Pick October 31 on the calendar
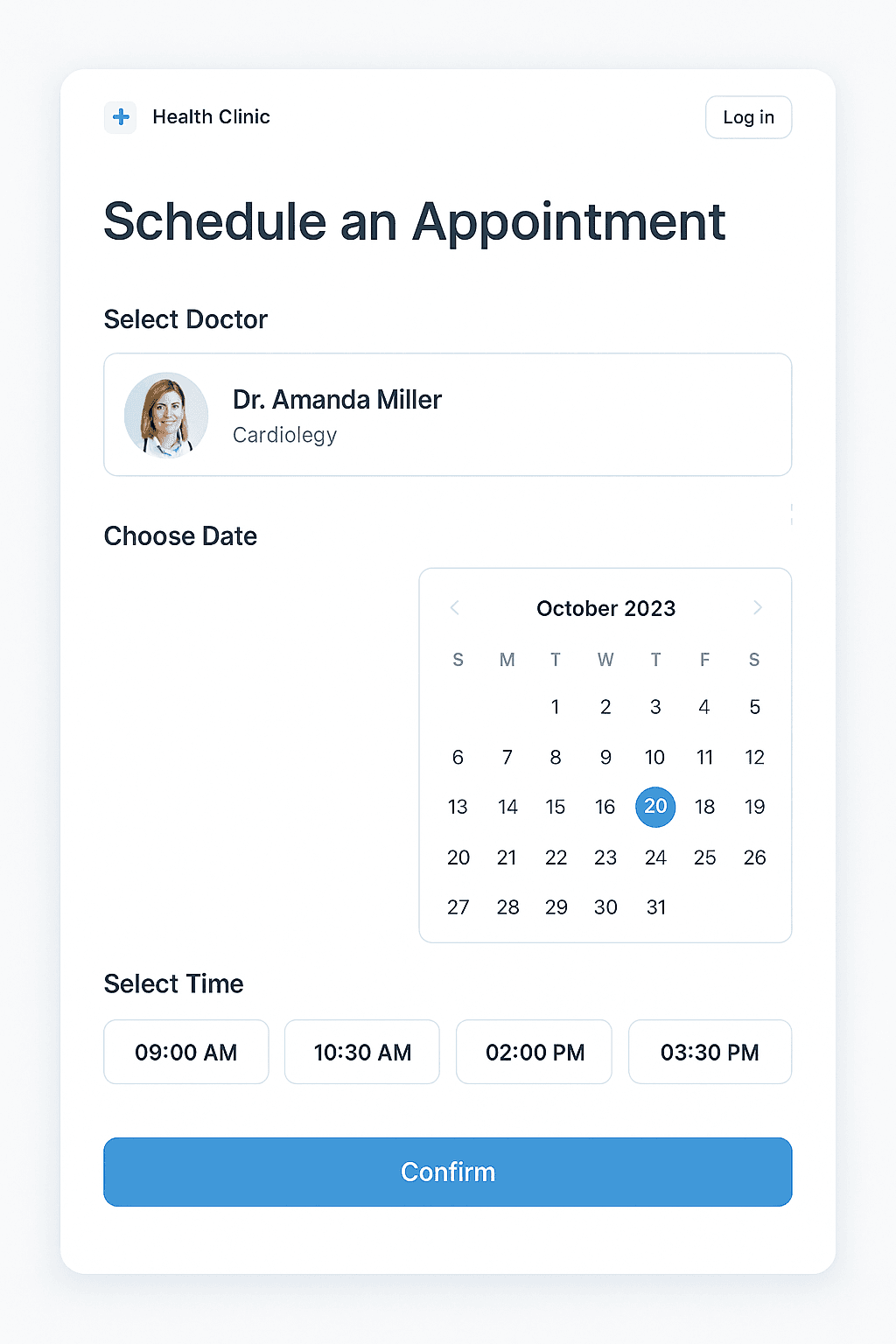This screenshot has height=1344, width=896. (x=655, y=907)
